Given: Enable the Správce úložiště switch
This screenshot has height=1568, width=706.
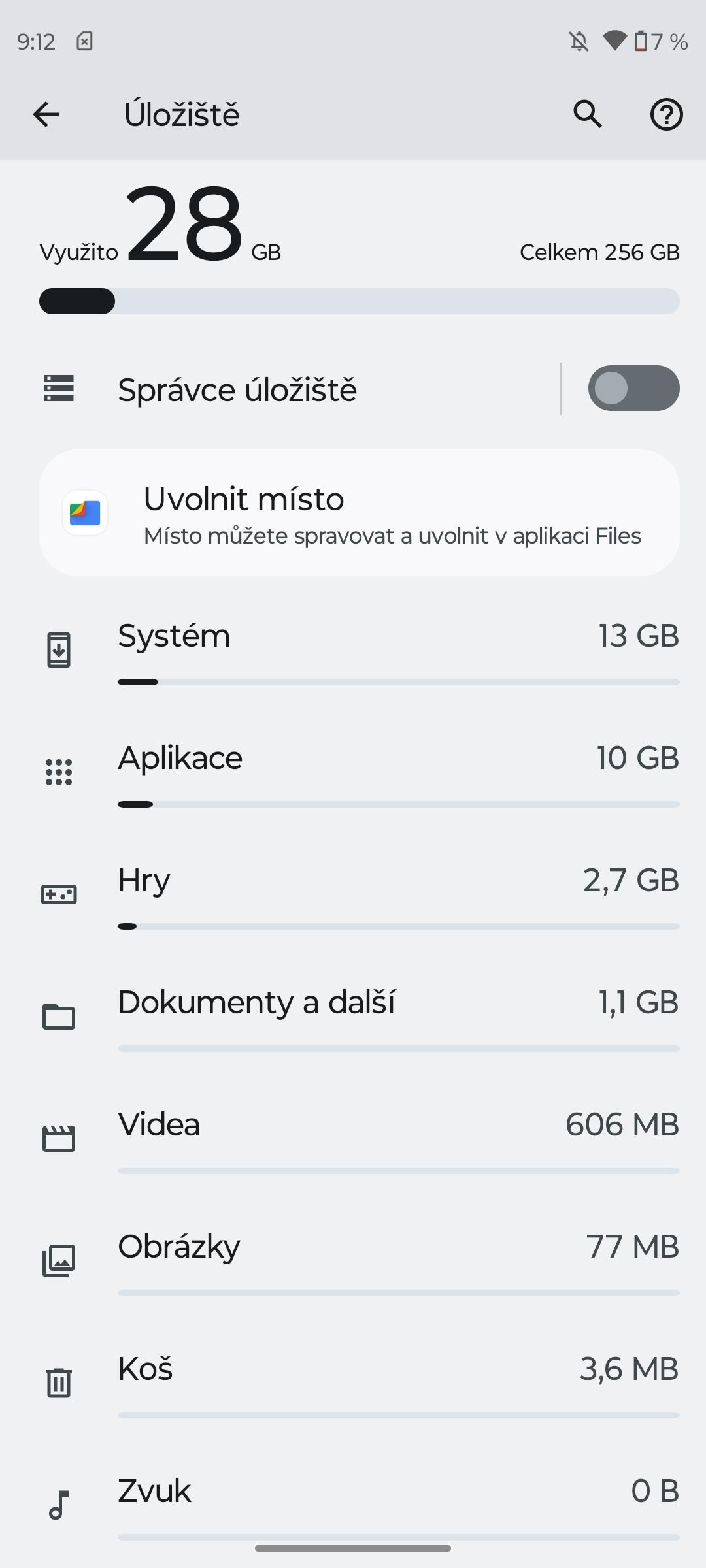Looking at the screenshot, I should (633, 388).
